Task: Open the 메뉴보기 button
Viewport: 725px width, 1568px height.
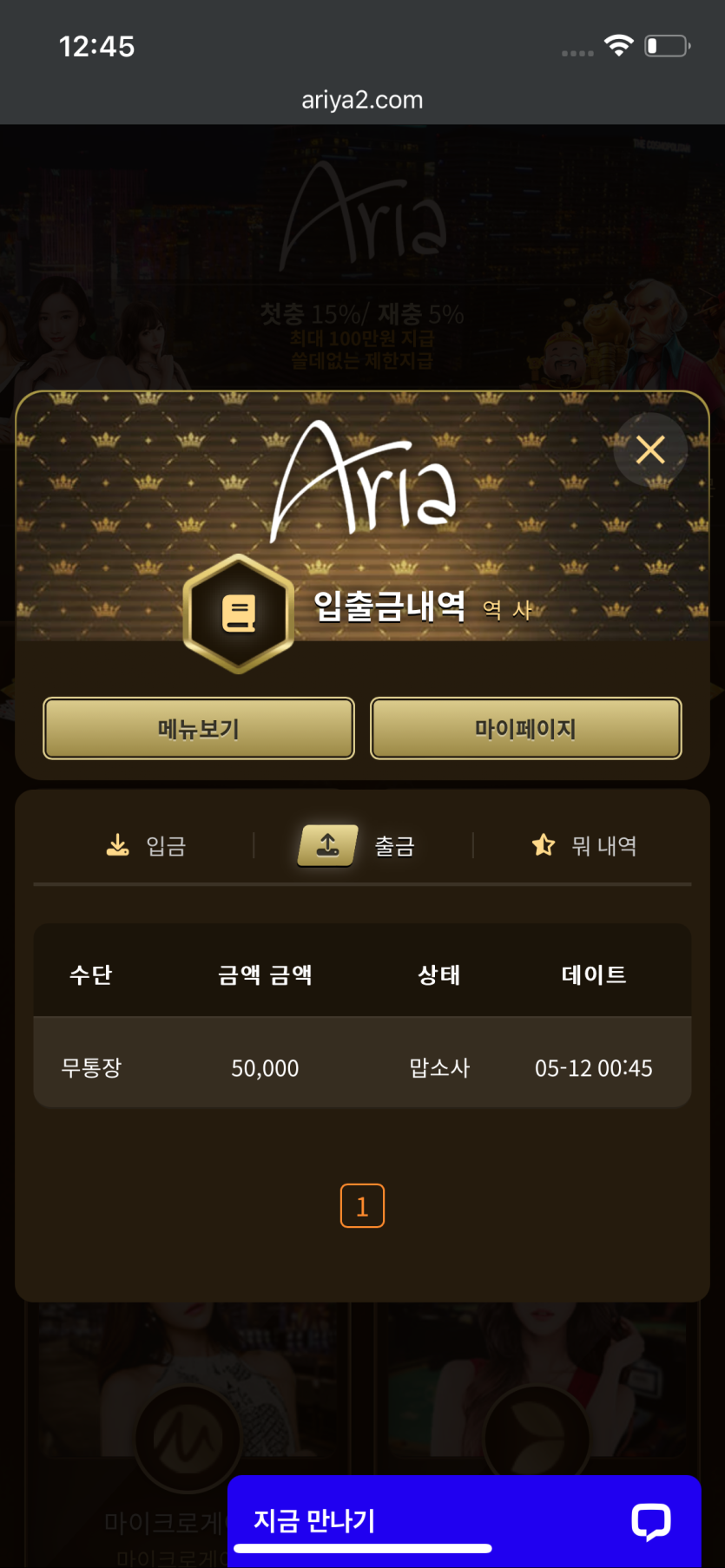Action: coord(199,728)
